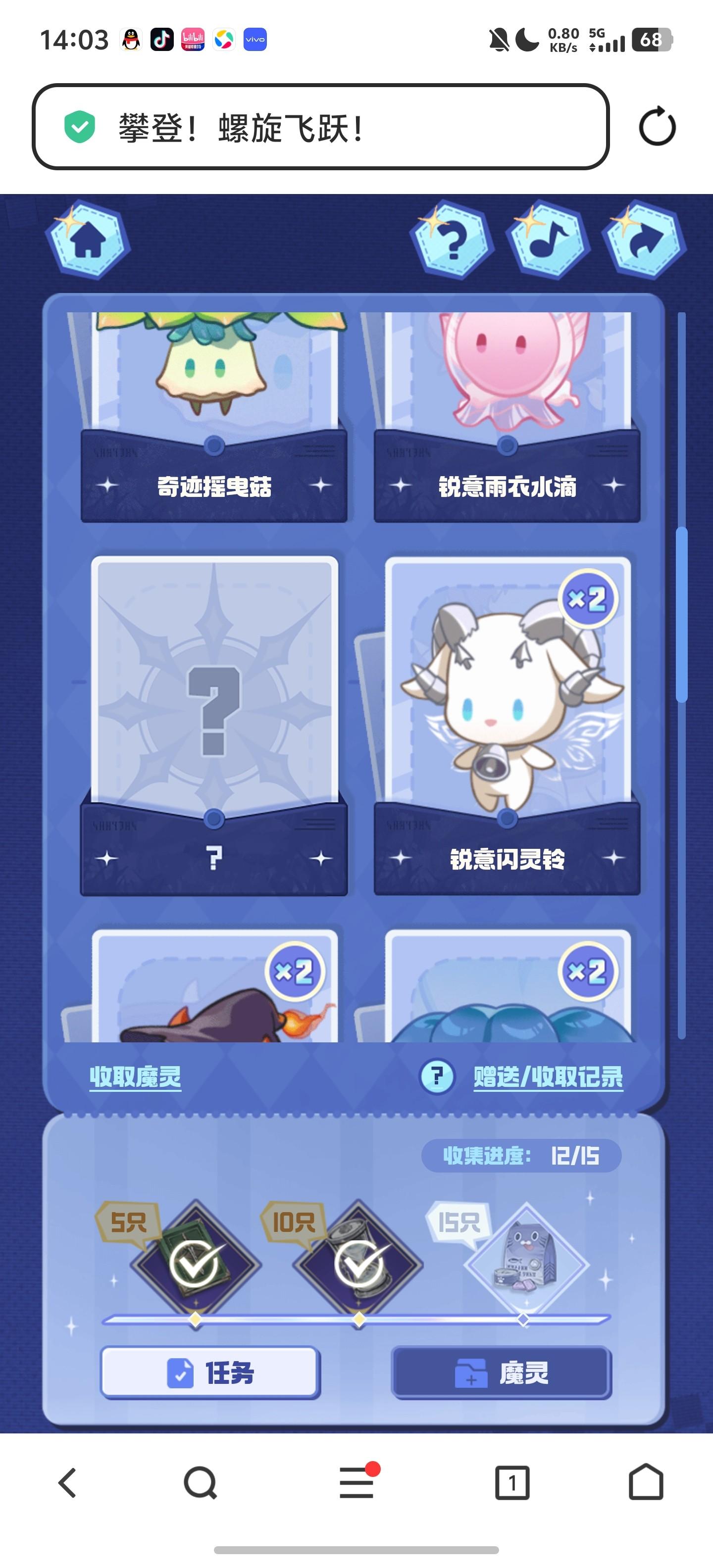Go back using the browser back arrow
This screenshot has height=1568, width=713.
click(67, 1483)
